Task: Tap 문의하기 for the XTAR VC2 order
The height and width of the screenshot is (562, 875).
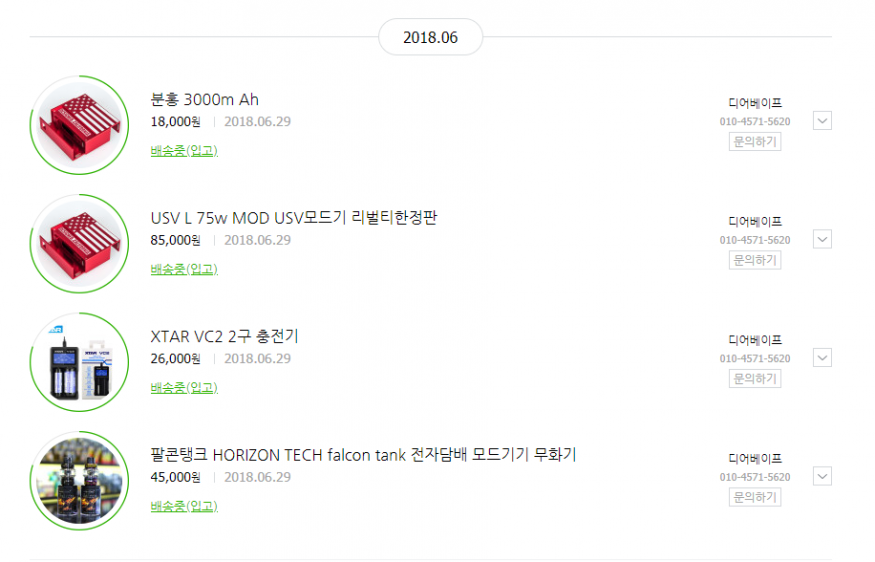Action: (x=754, y=379)
